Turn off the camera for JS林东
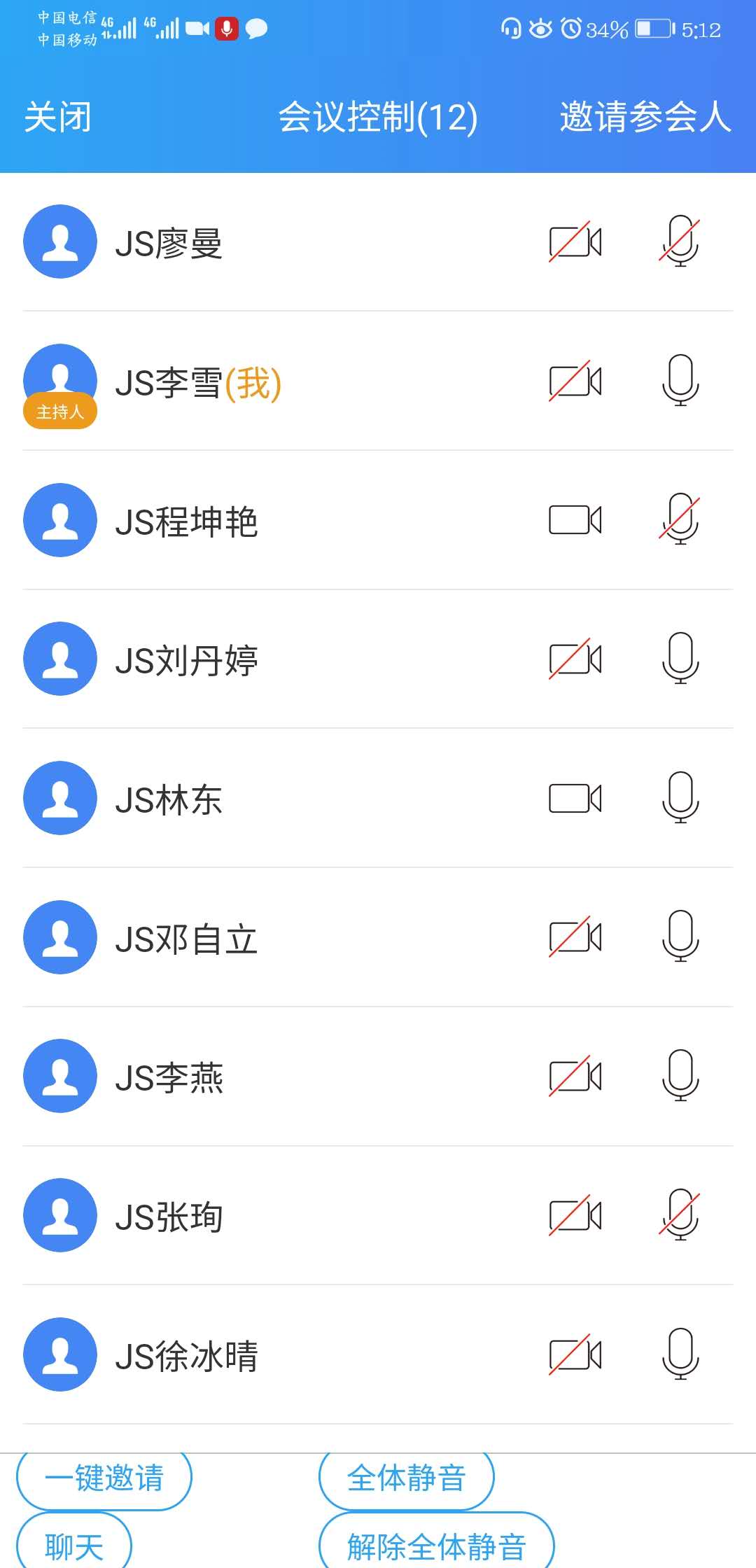 pos(575,798)
